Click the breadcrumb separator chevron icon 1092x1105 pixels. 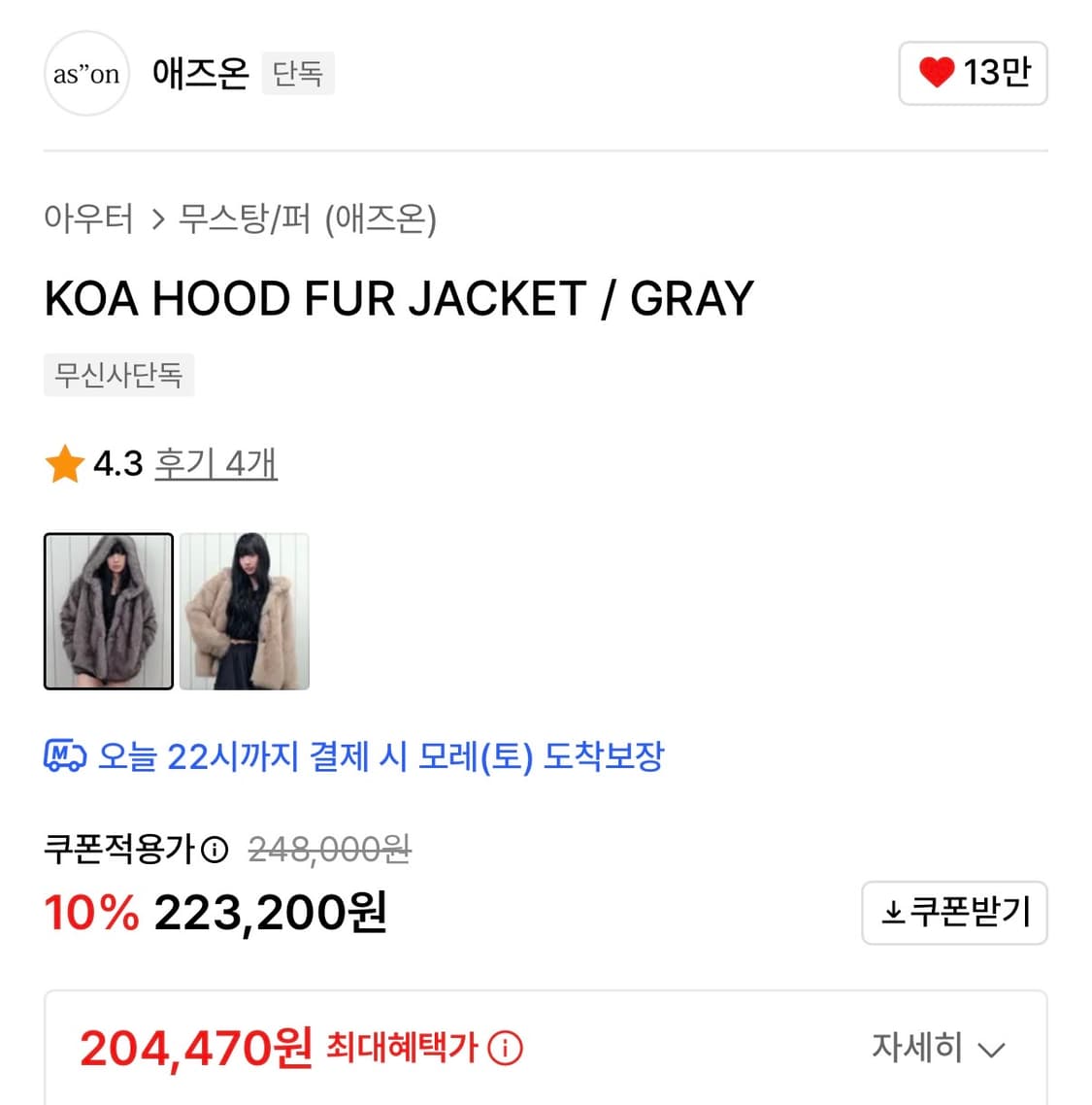click(x=156, y=220)
